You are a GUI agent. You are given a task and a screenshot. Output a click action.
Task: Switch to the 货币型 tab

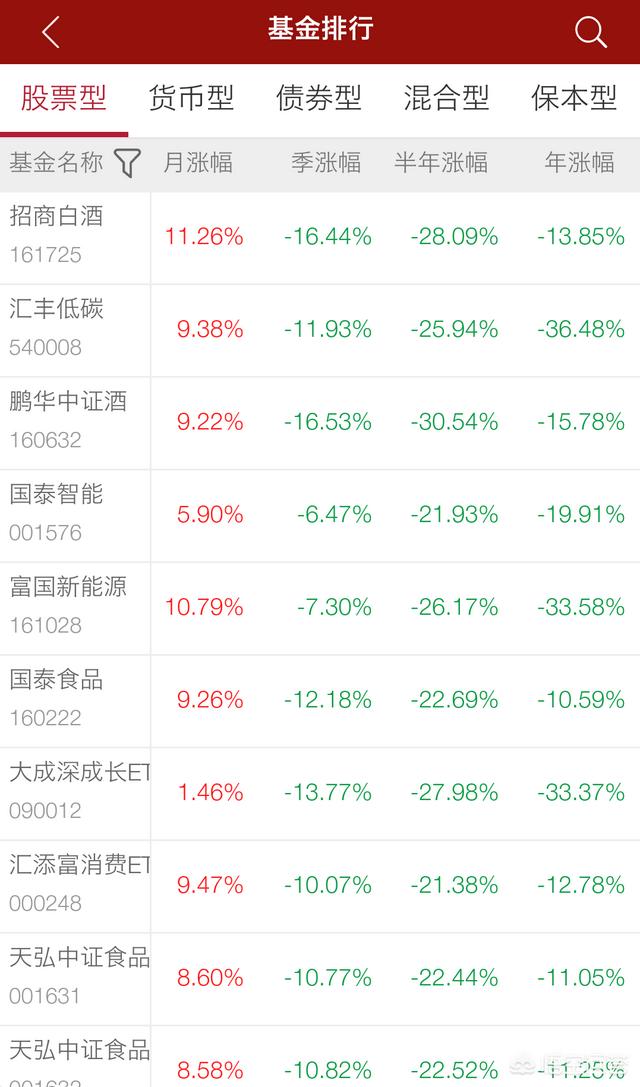(191, 98)
